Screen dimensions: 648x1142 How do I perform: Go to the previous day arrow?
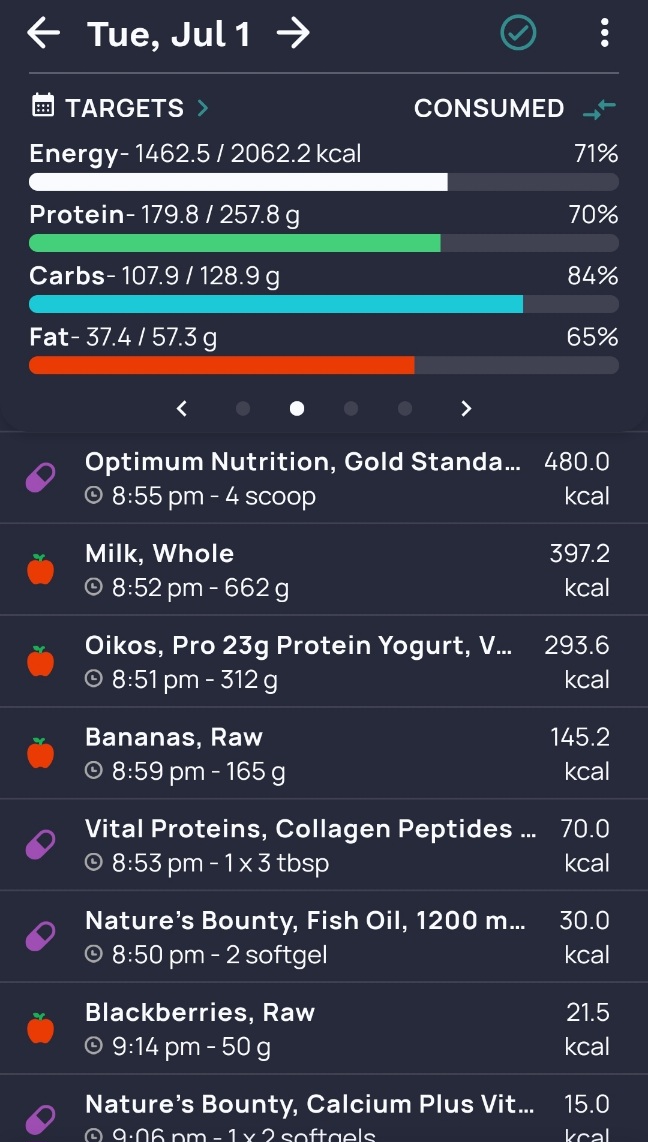click(44, 34)
